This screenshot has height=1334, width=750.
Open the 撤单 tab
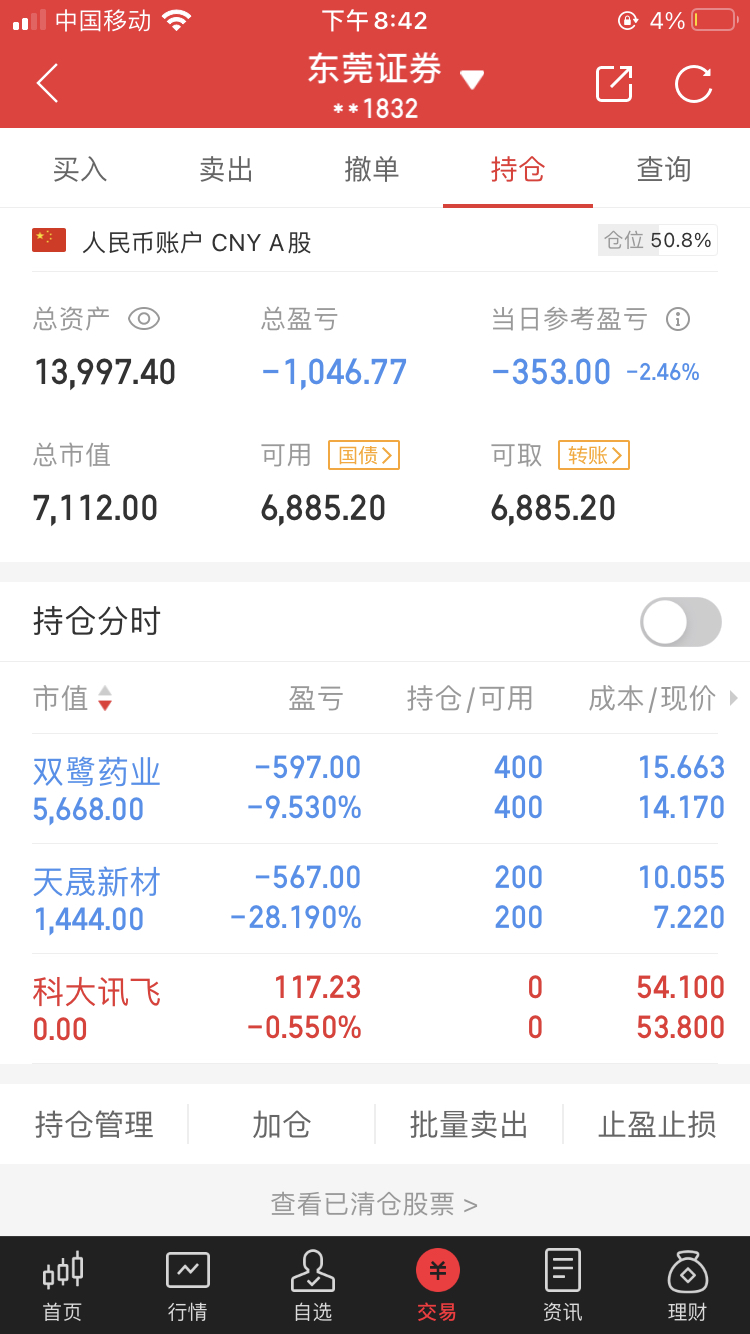click(372, 169)
